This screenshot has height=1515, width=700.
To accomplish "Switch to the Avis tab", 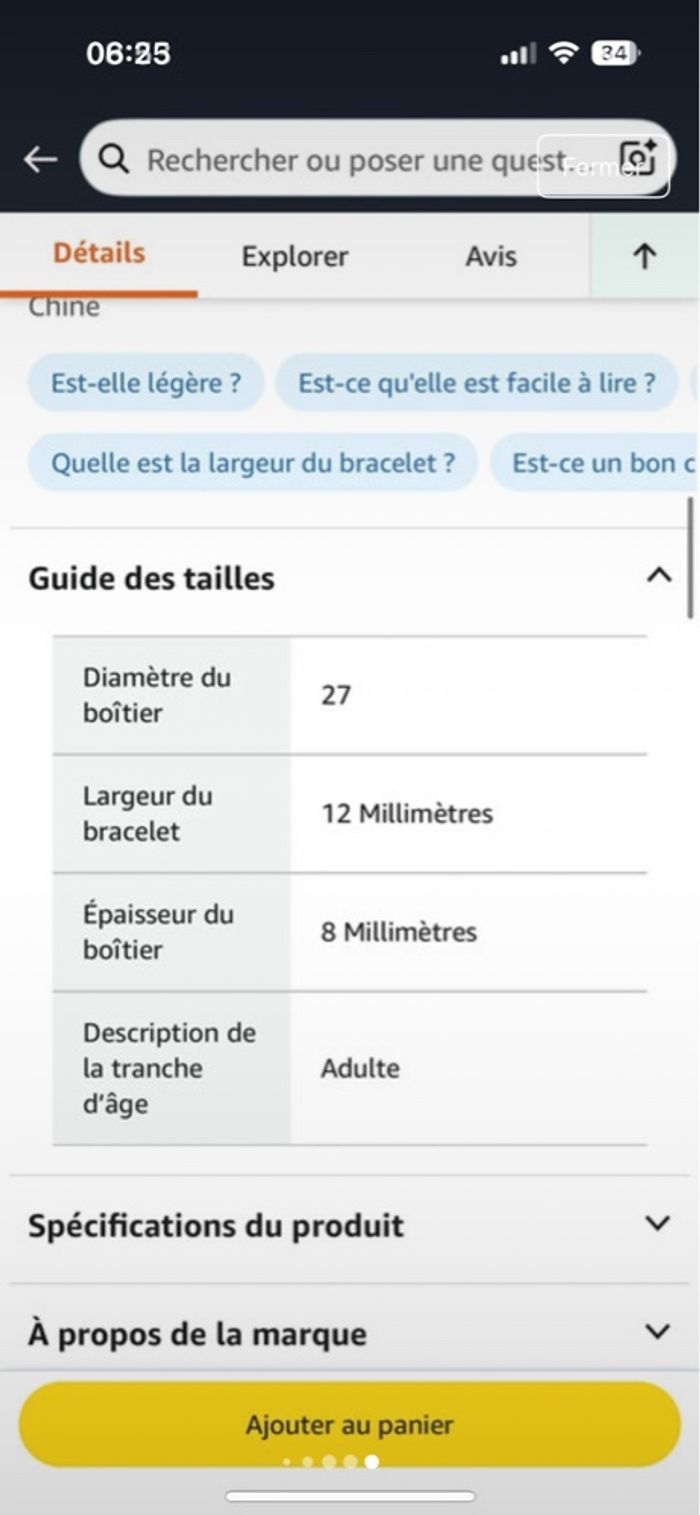I will (491, 257).
